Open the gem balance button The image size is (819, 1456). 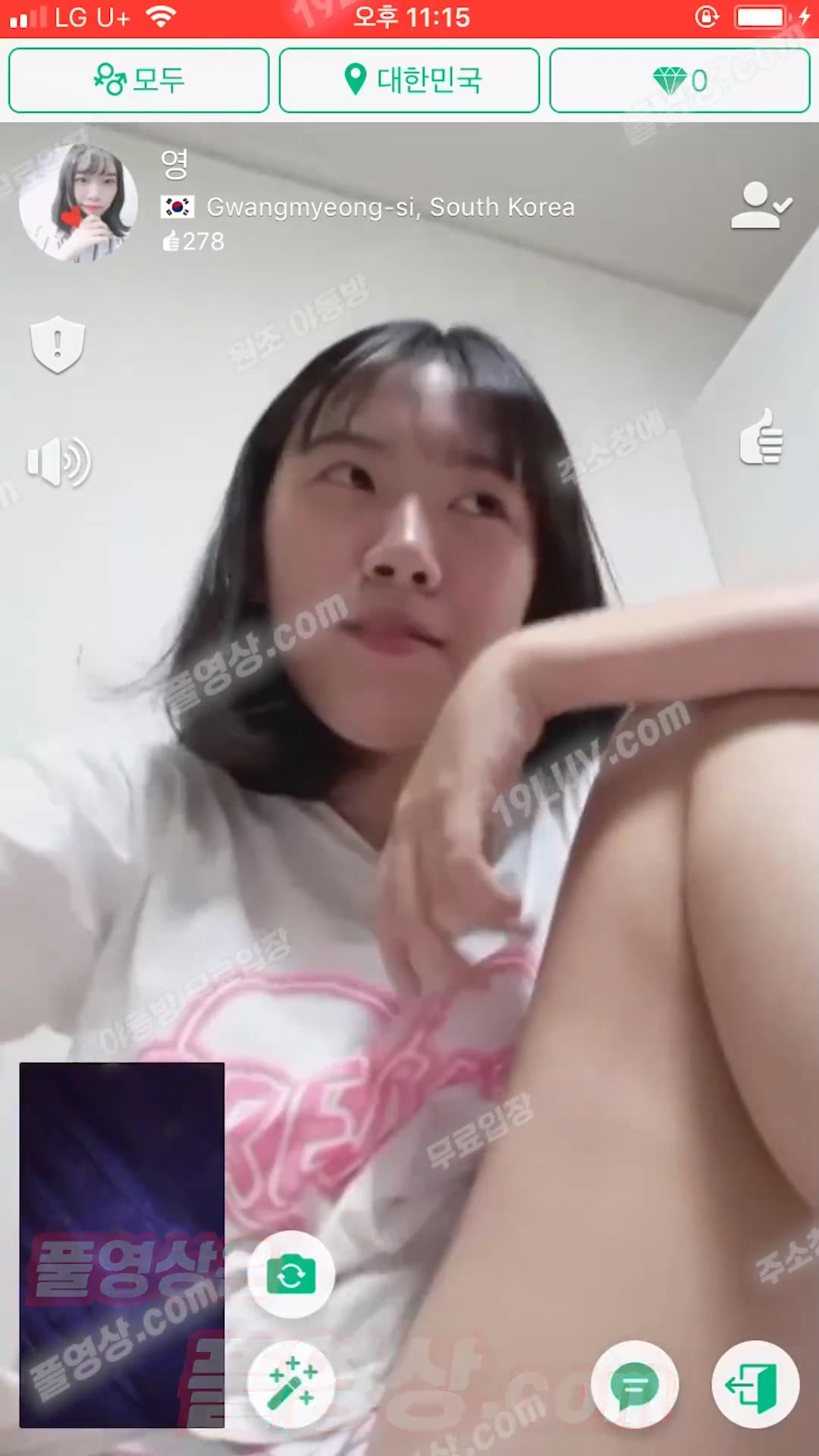[x=679, y=80]
